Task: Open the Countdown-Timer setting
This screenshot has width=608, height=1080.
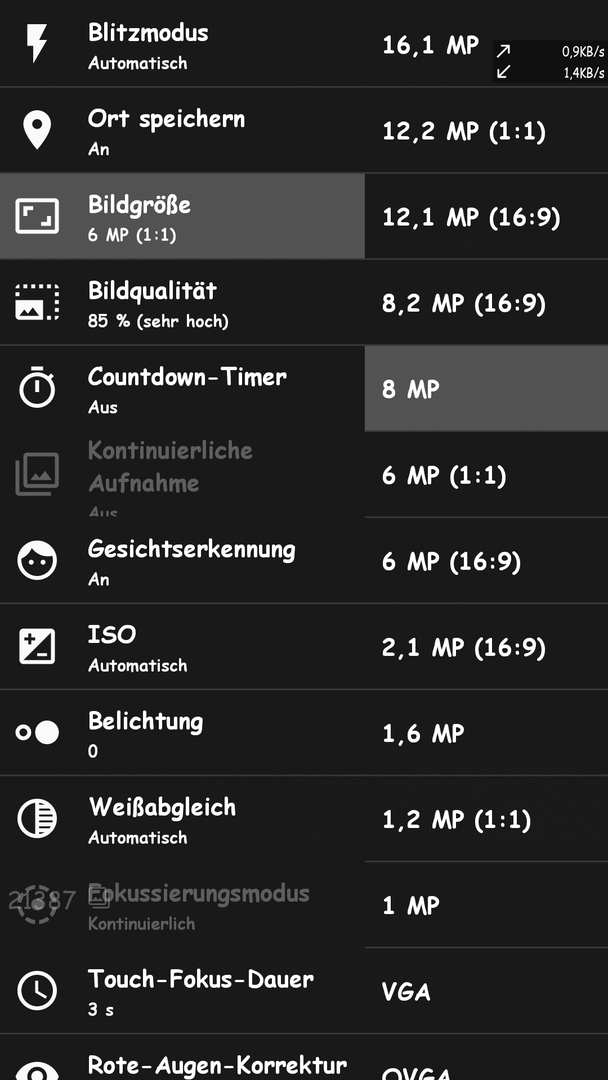Action: [182, 388]
